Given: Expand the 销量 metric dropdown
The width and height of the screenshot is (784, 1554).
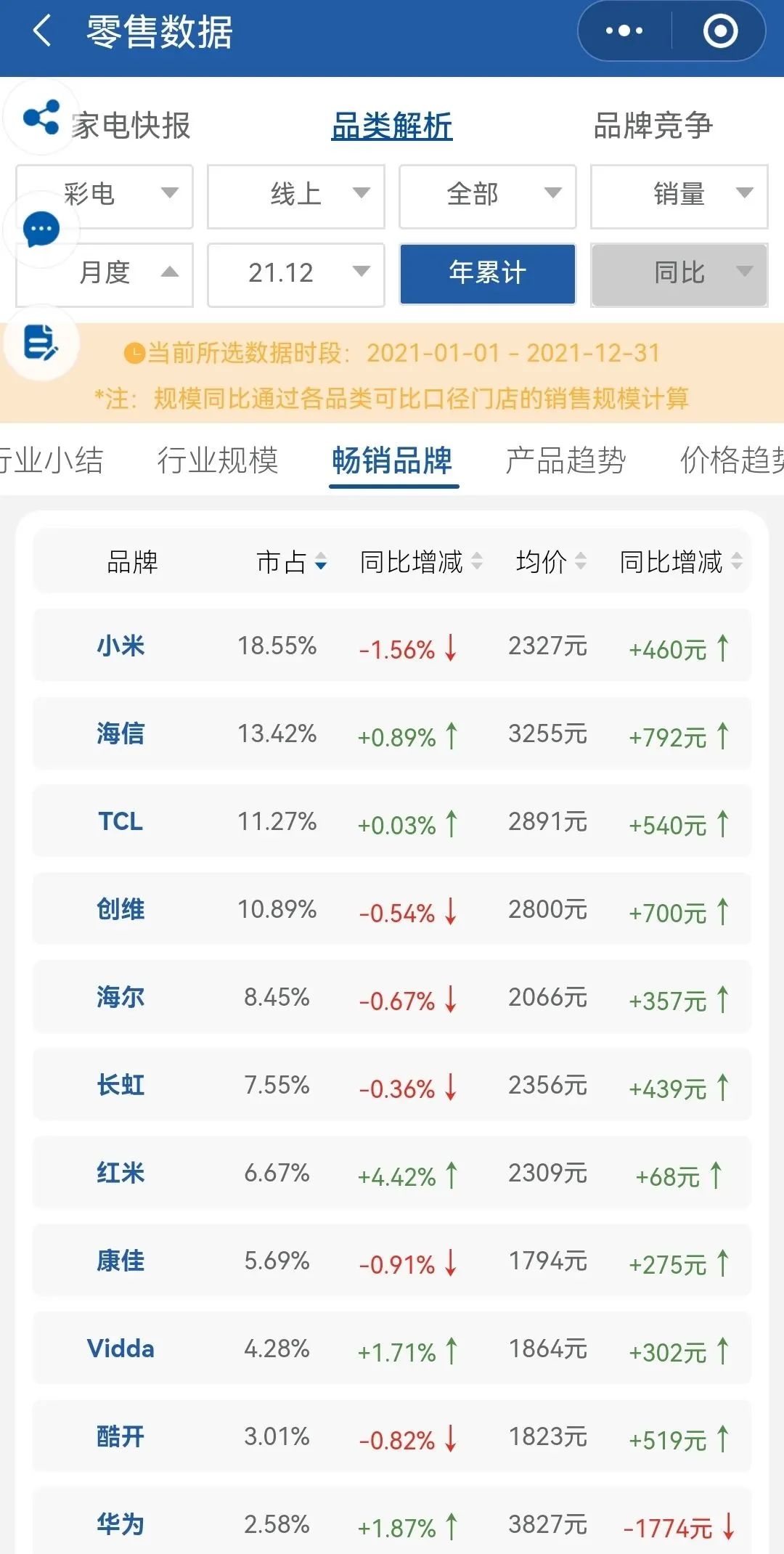Looking at the screenshot, I should coord(679,195).
